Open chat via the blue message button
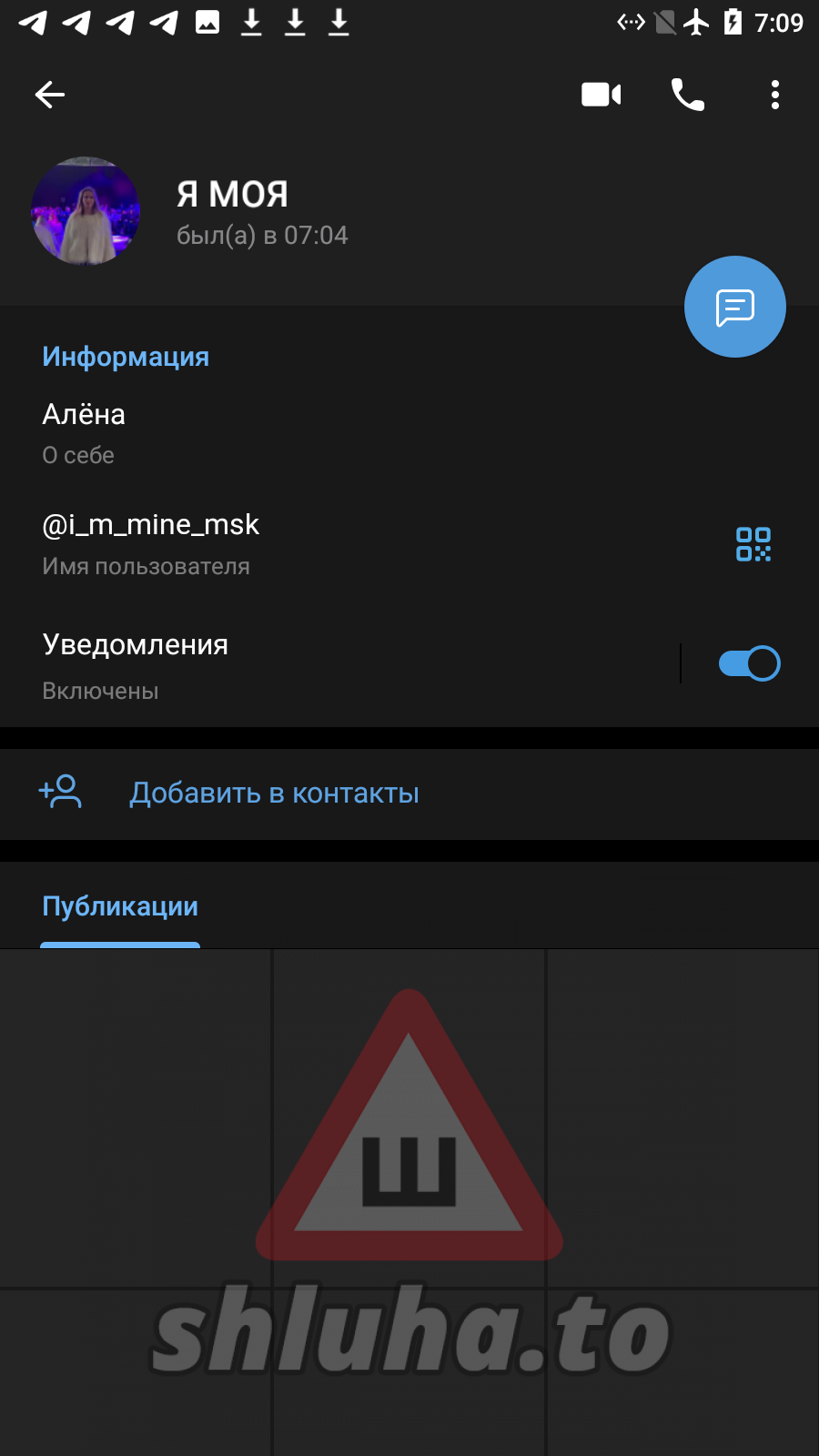This screenshot has width=819, height=1456. (x=734, y=308)
